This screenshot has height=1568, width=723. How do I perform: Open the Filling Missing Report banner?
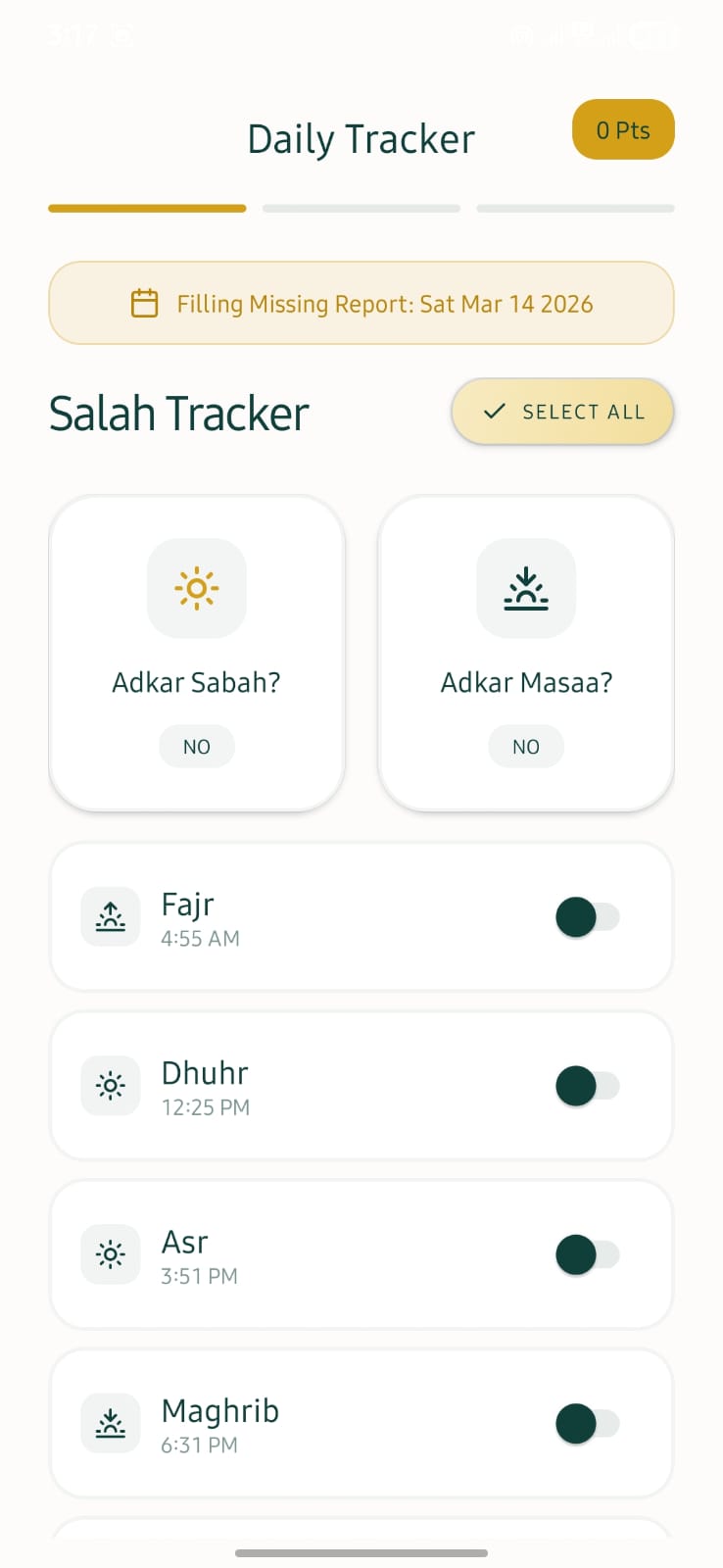point(361,304)
